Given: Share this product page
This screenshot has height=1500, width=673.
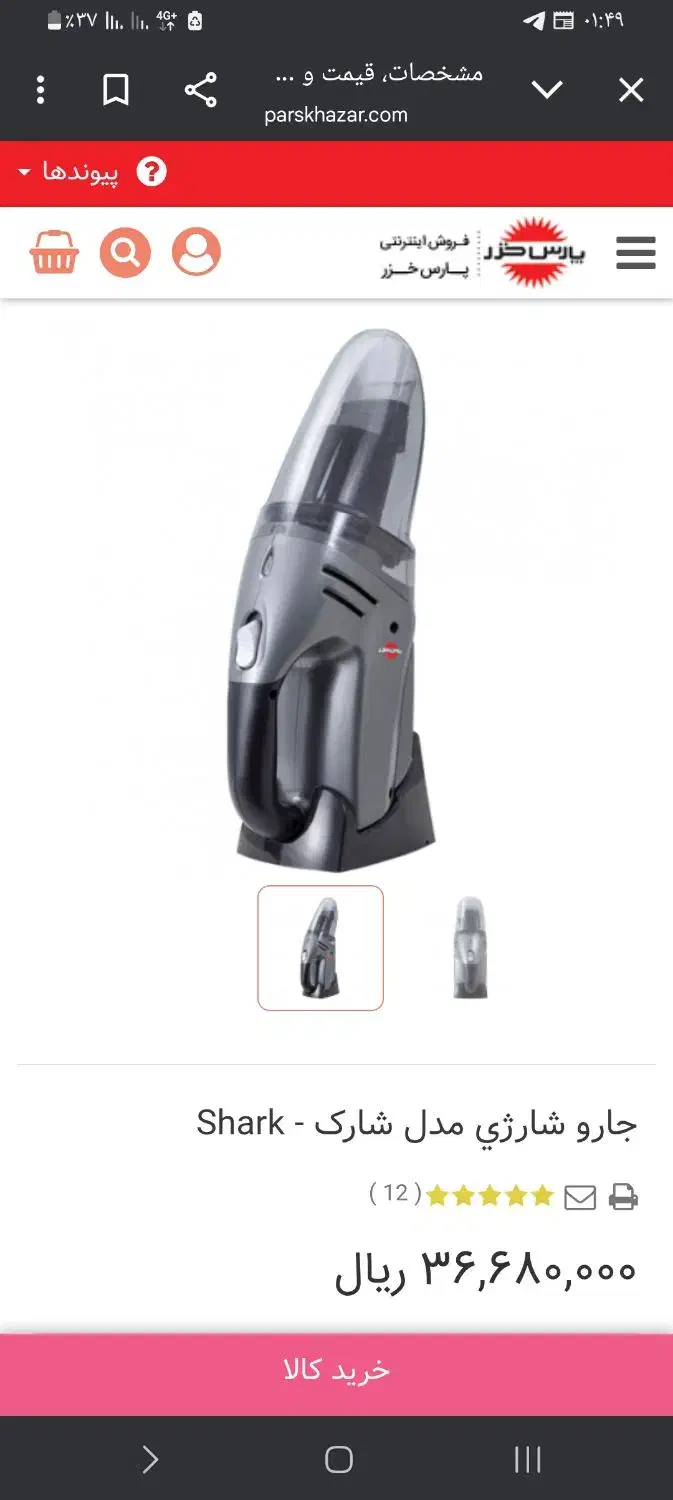Looking at the screenshot, I should pos(200,91).
